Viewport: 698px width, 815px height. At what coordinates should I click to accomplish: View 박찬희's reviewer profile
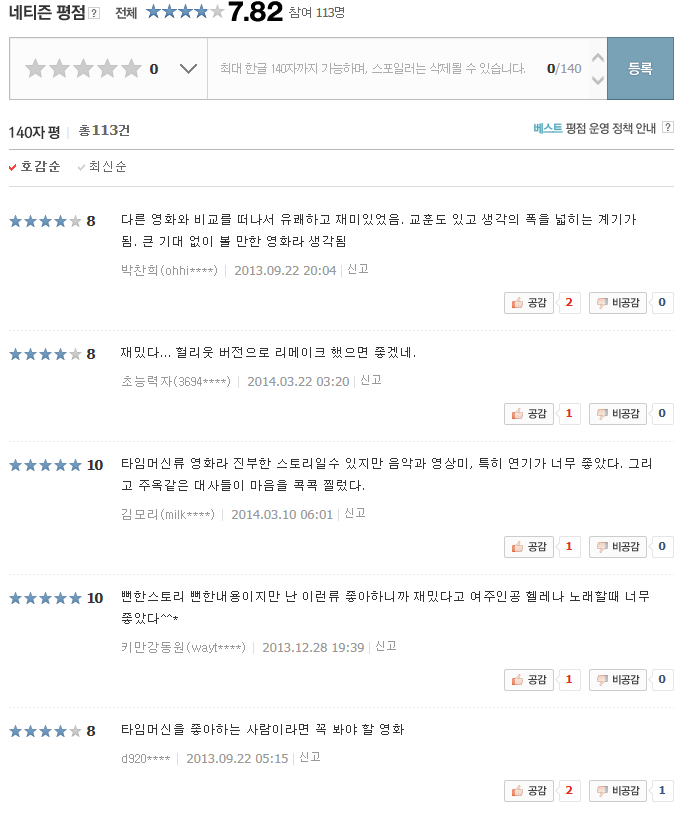(166, 271)
